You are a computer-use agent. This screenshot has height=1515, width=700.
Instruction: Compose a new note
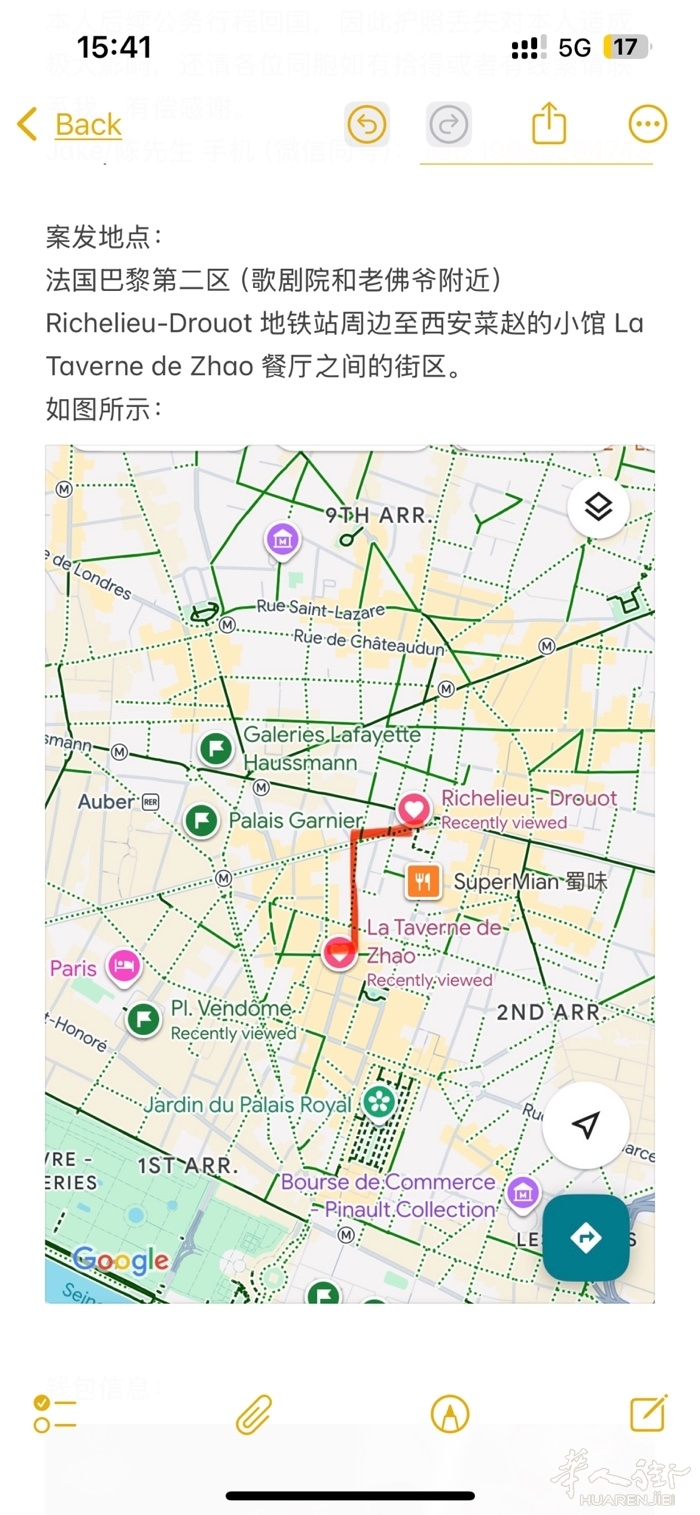648,1414
